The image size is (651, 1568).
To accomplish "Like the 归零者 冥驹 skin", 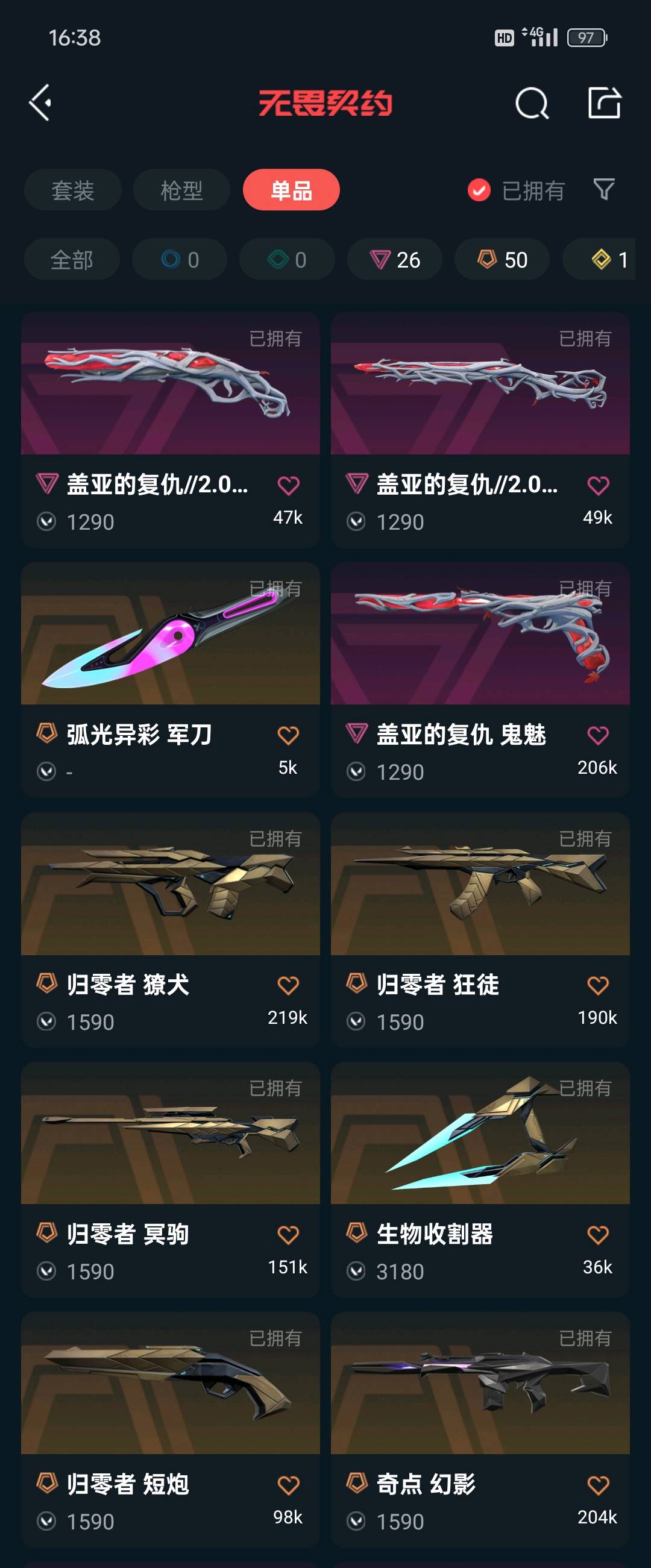I will (x=288, y=1235).
